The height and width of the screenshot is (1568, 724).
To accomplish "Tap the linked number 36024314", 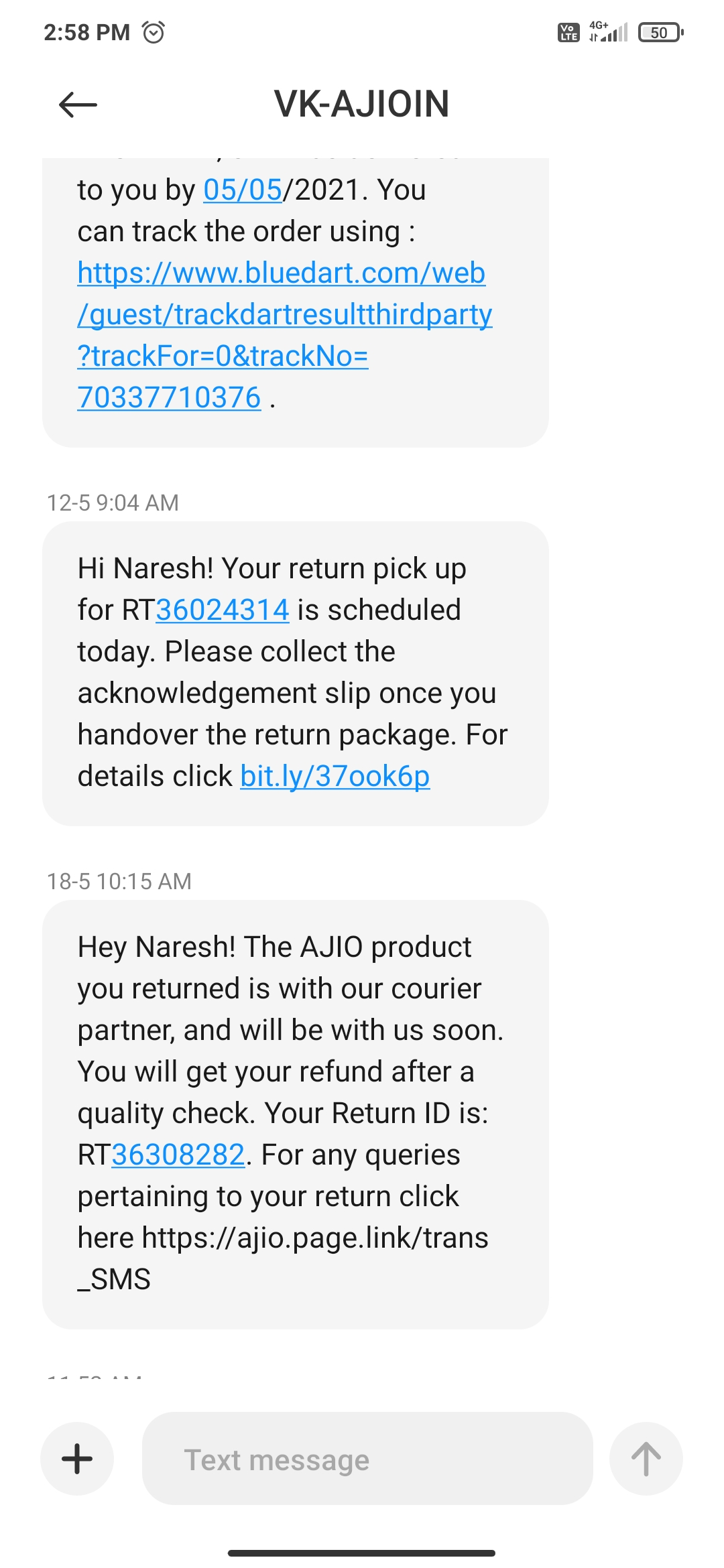I will pyautogui.click(x=222, y=610).
